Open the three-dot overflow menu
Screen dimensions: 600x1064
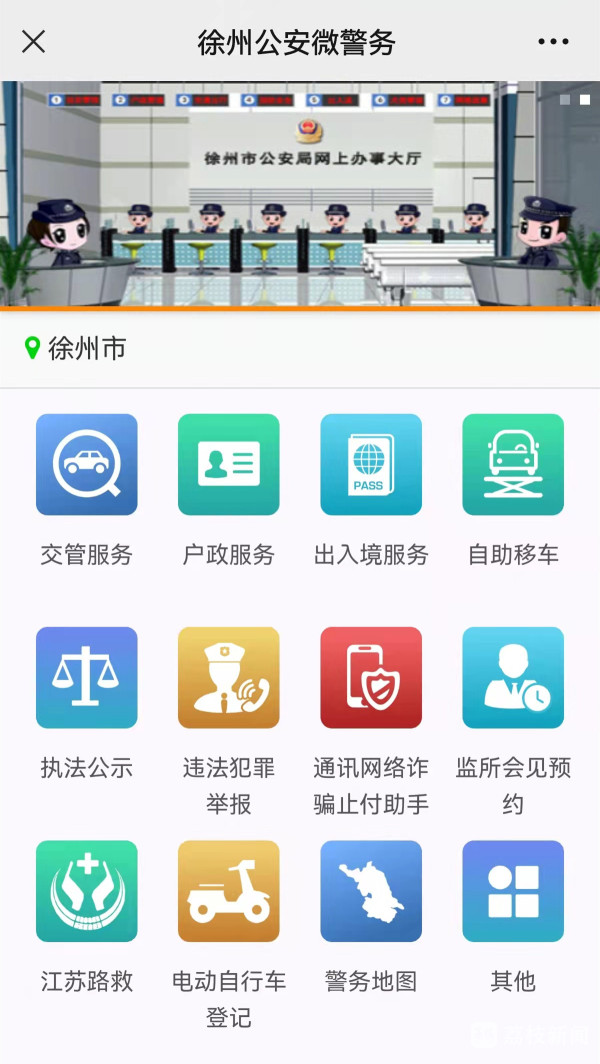click(x=552, y=42)
